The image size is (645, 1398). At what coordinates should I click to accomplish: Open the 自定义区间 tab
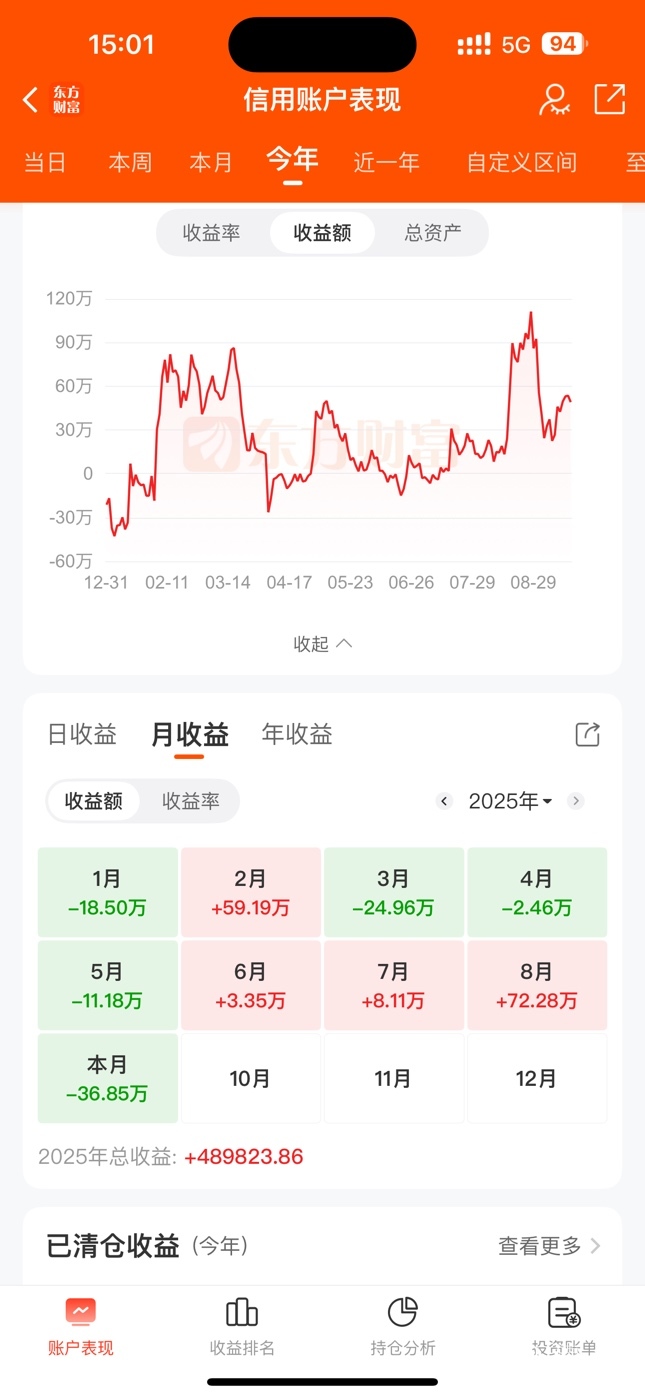coord(521,162)
